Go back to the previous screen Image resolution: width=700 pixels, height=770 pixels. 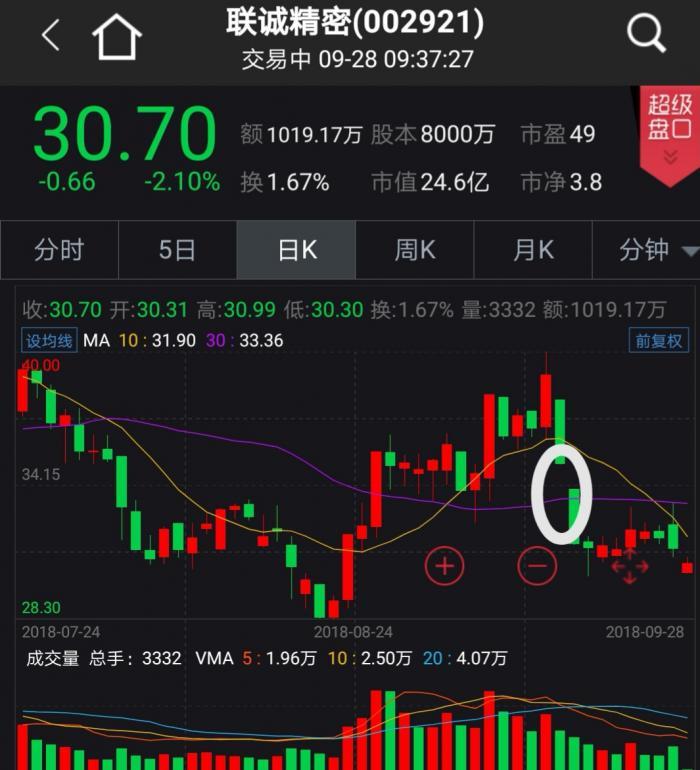point(51,37)
